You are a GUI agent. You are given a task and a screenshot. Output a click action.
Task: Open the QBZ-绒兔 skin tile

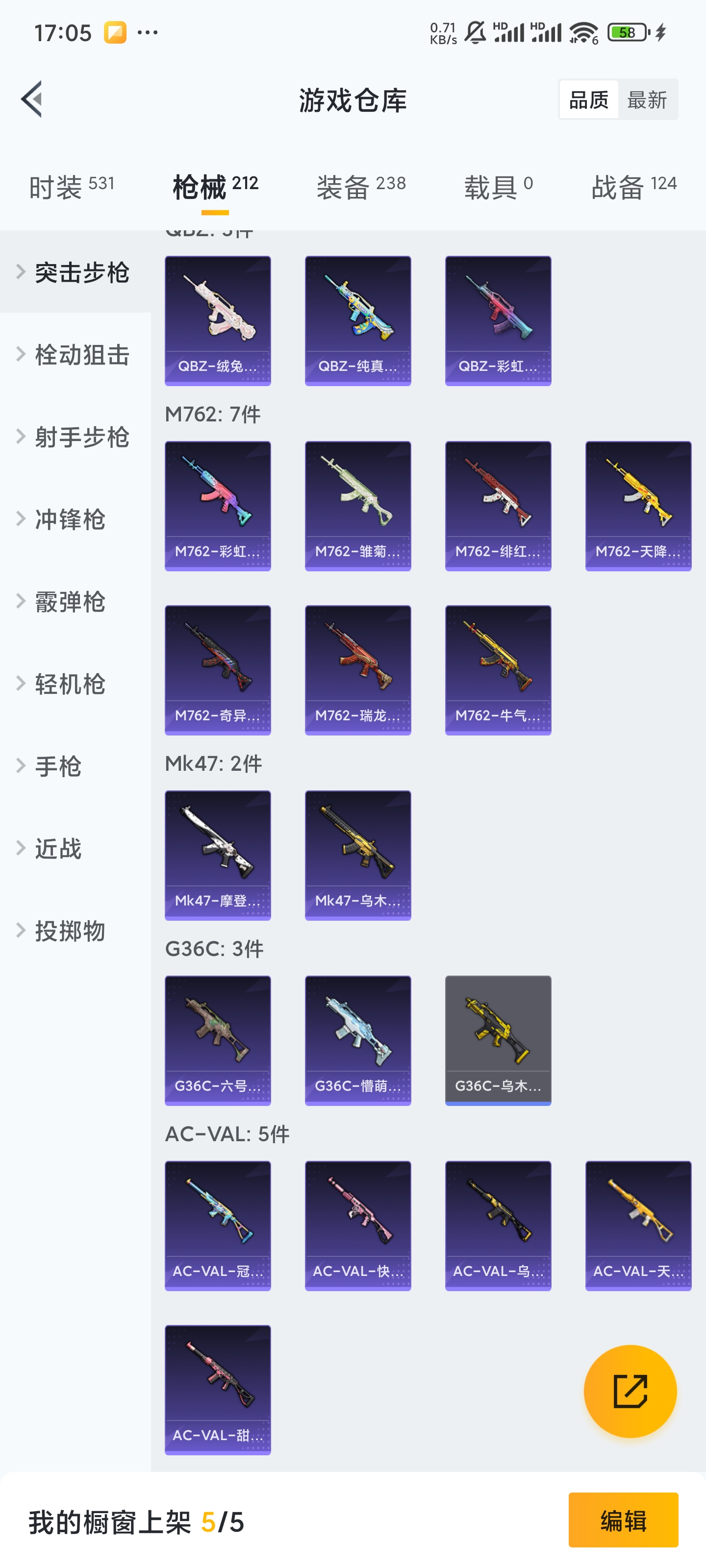coord(218,321)
